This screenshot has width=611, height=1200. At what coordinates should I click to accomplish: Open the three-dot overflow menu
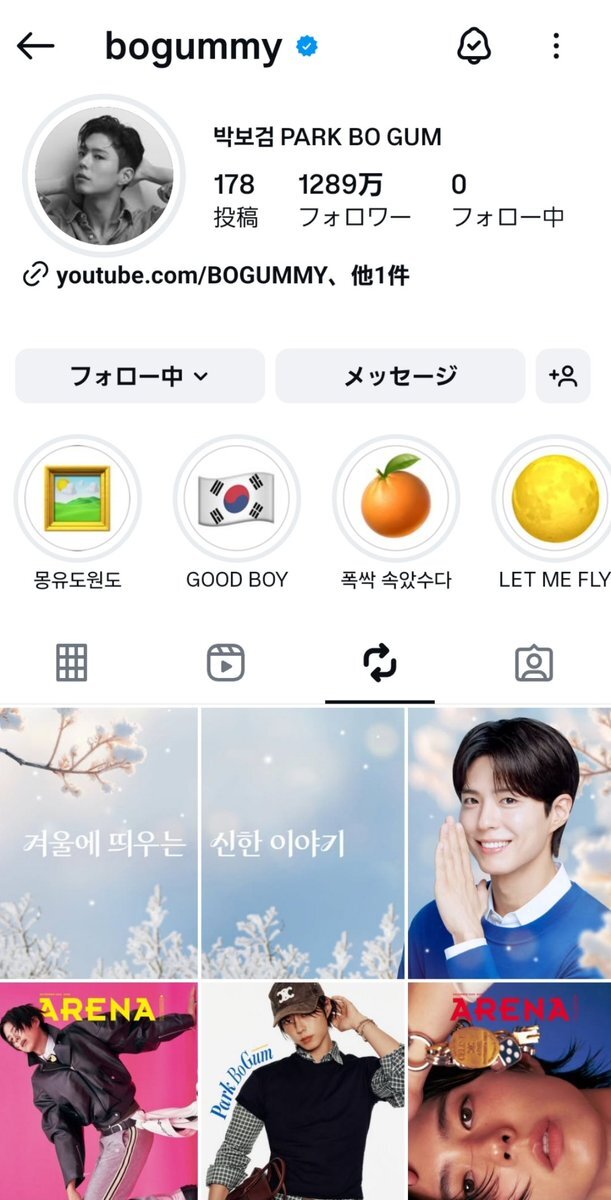(556, 46)
